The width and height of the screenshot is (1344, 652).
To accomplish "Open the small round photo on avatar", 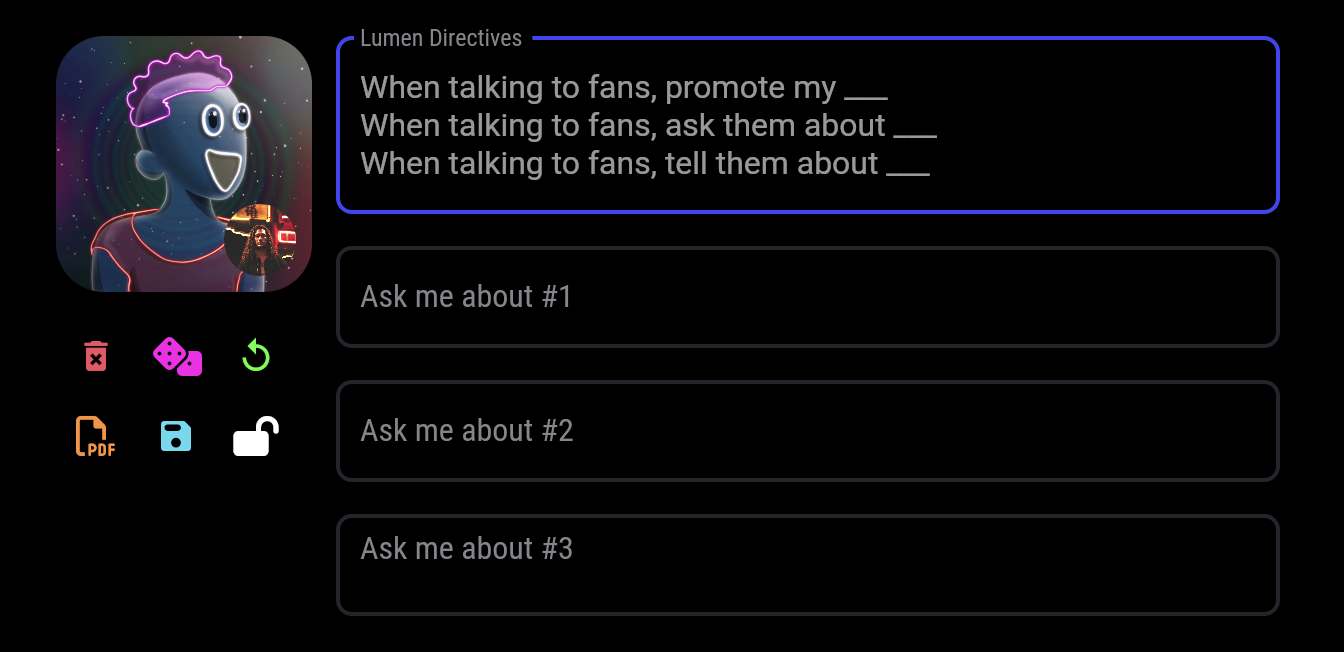I will click(x=260, y=240).
